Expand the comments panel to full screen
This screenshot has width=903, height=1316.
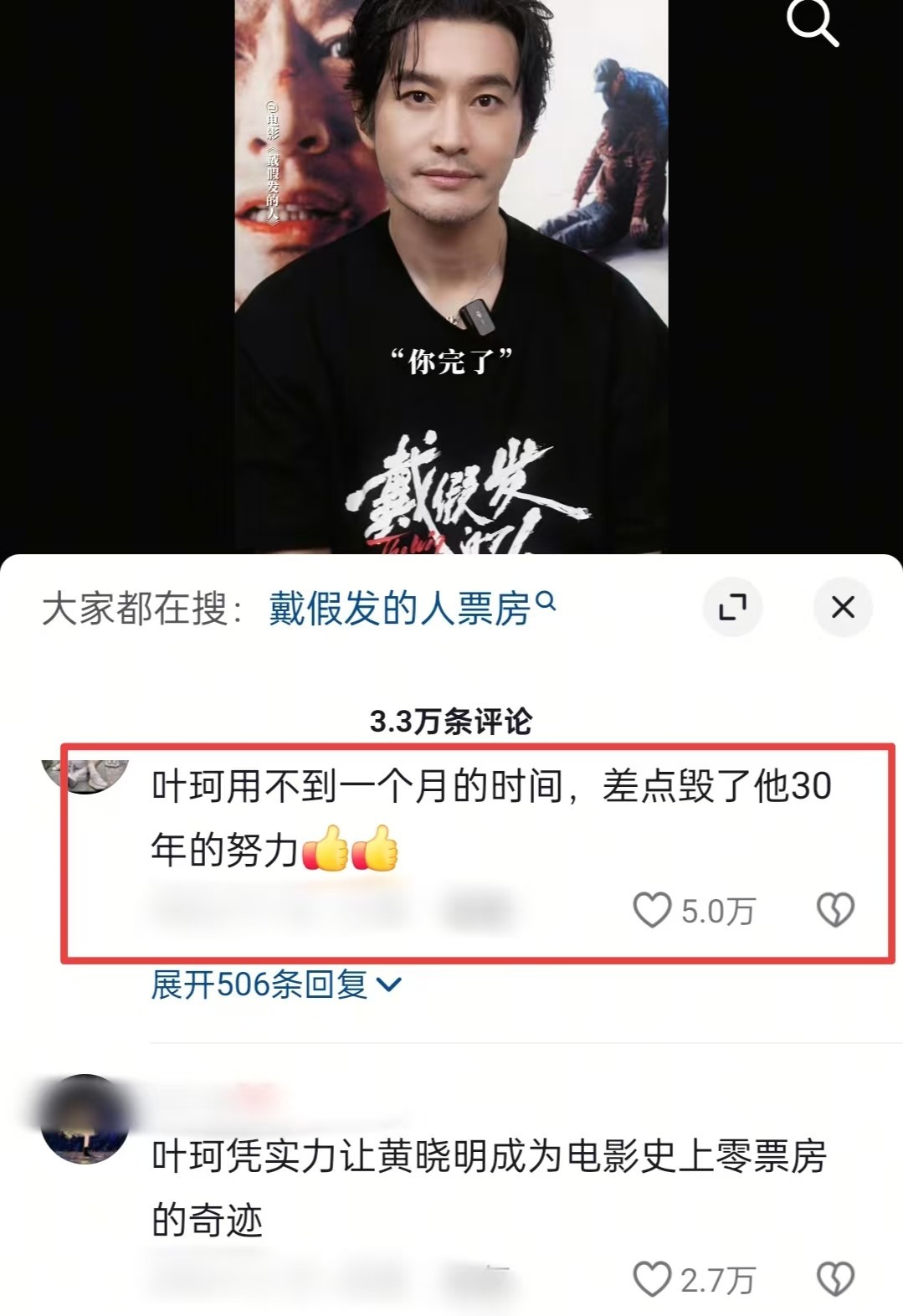tap(732, 607)
